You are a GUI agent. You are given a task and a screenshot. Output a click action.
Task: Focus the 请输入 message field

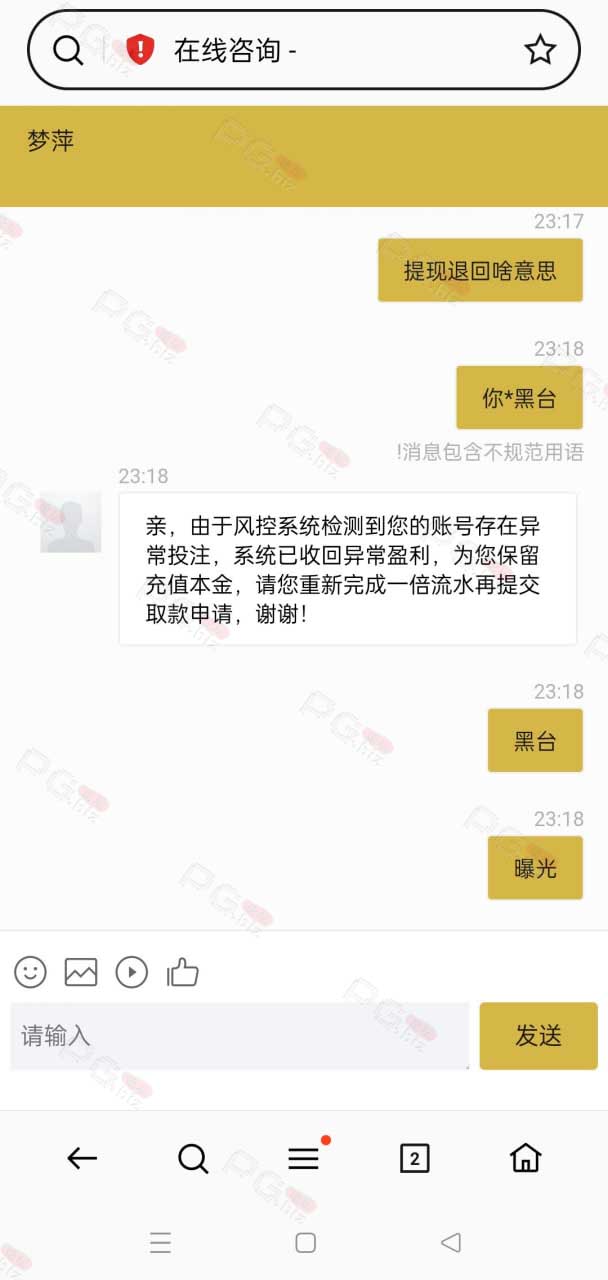239,1036
